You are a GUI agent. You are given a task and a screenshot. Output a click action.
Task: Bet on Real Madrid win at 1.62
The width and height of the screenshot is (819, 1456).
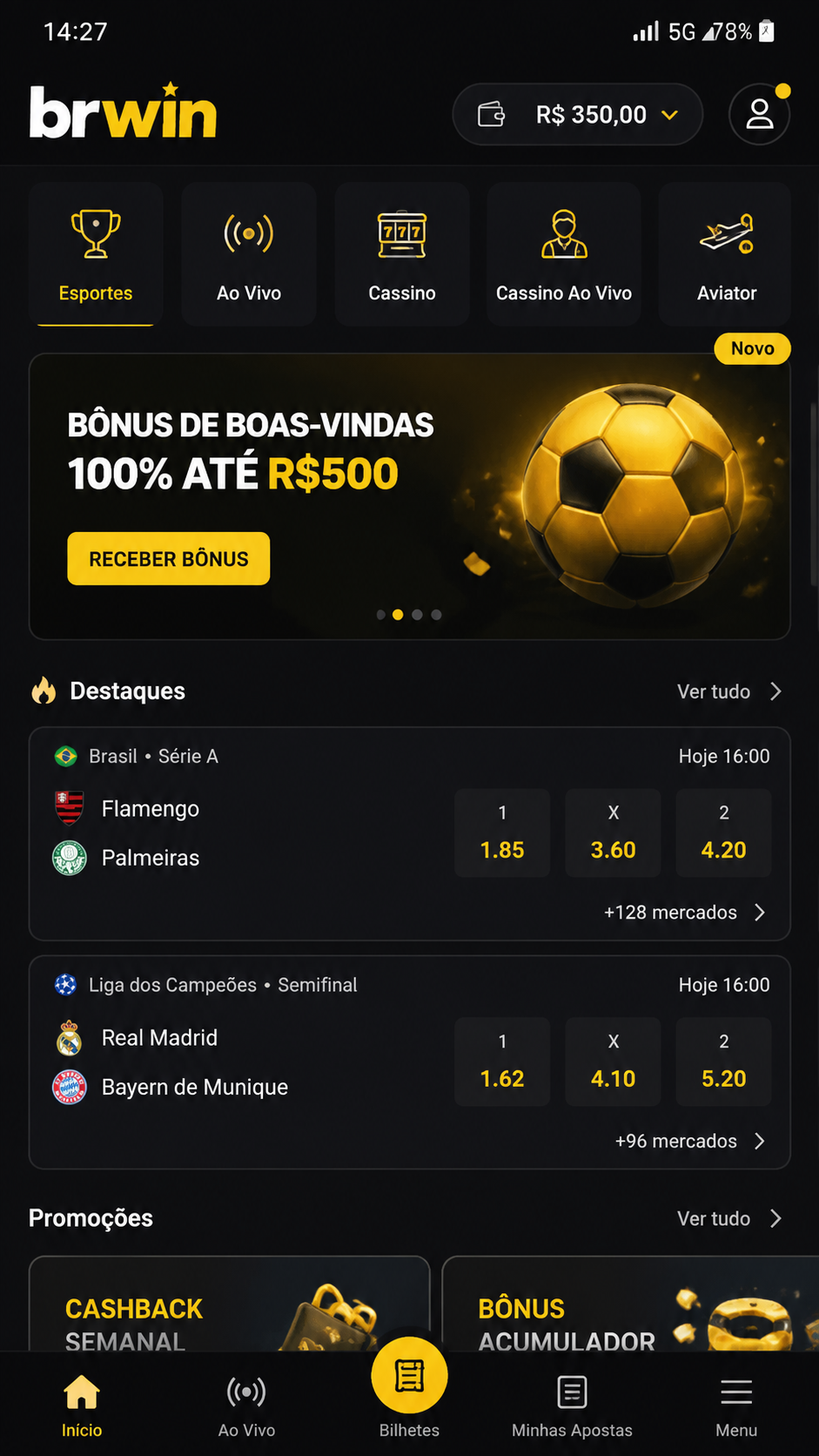[x=502, y=1062]
